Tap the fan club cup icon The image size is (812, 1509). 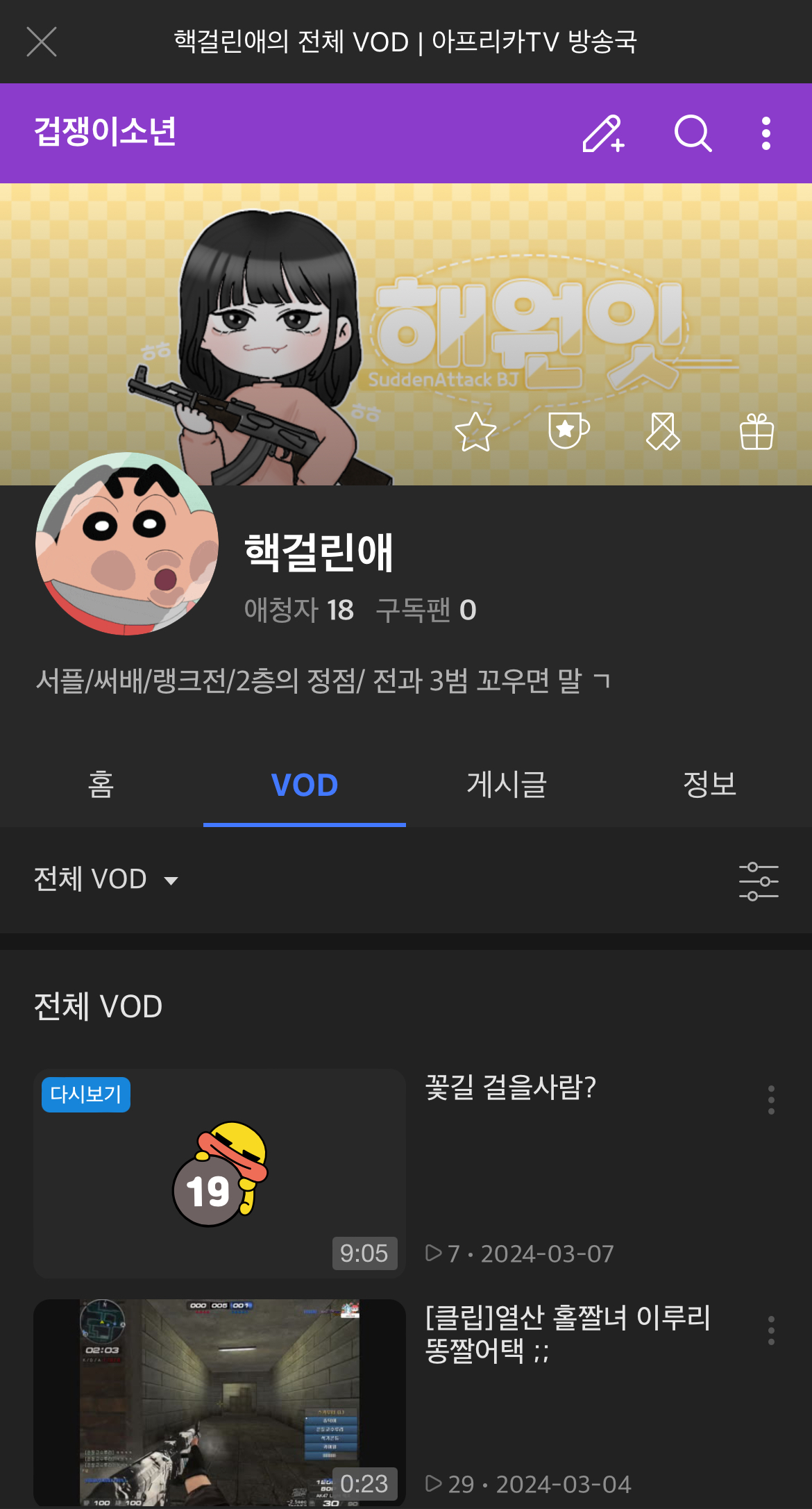568,431
